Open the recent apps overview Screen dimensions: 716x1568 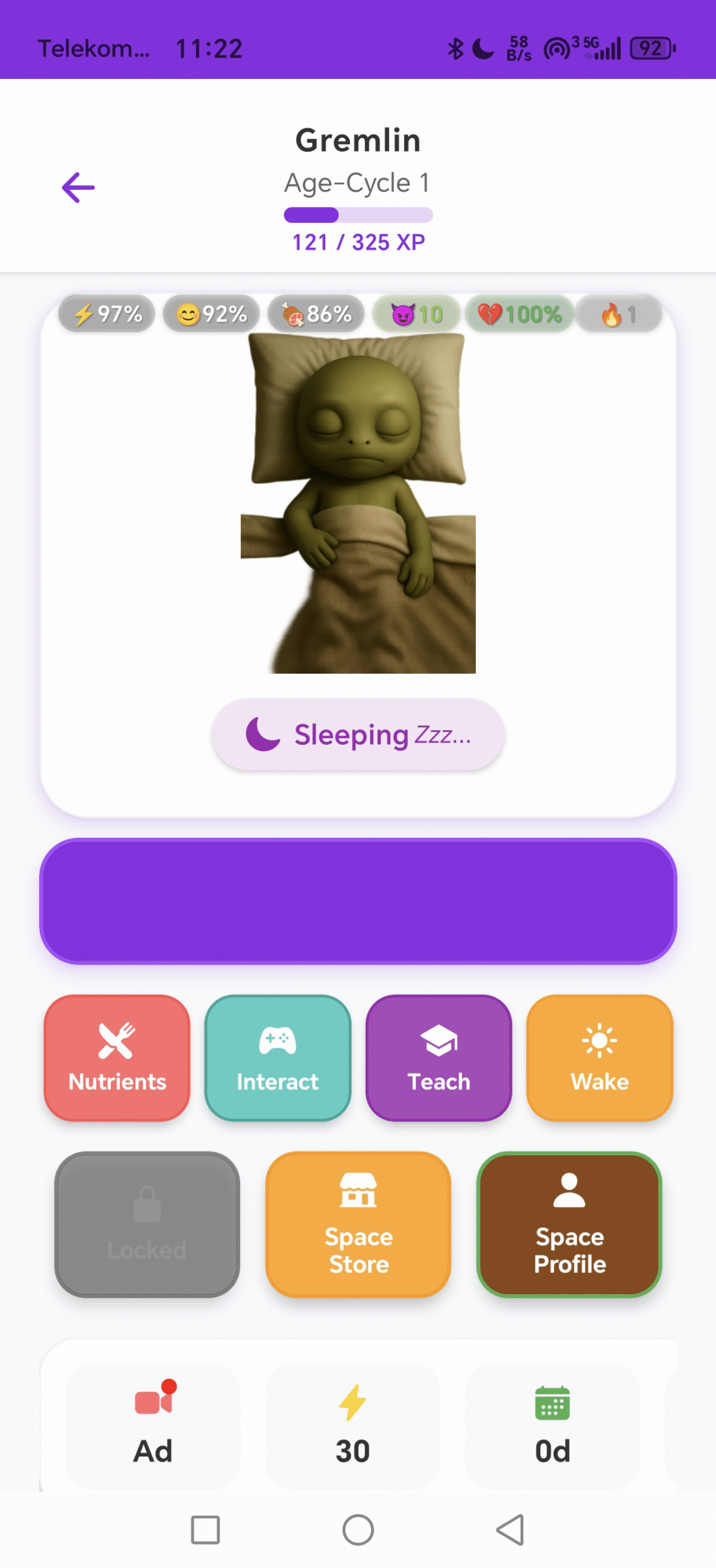[205, 1529]
